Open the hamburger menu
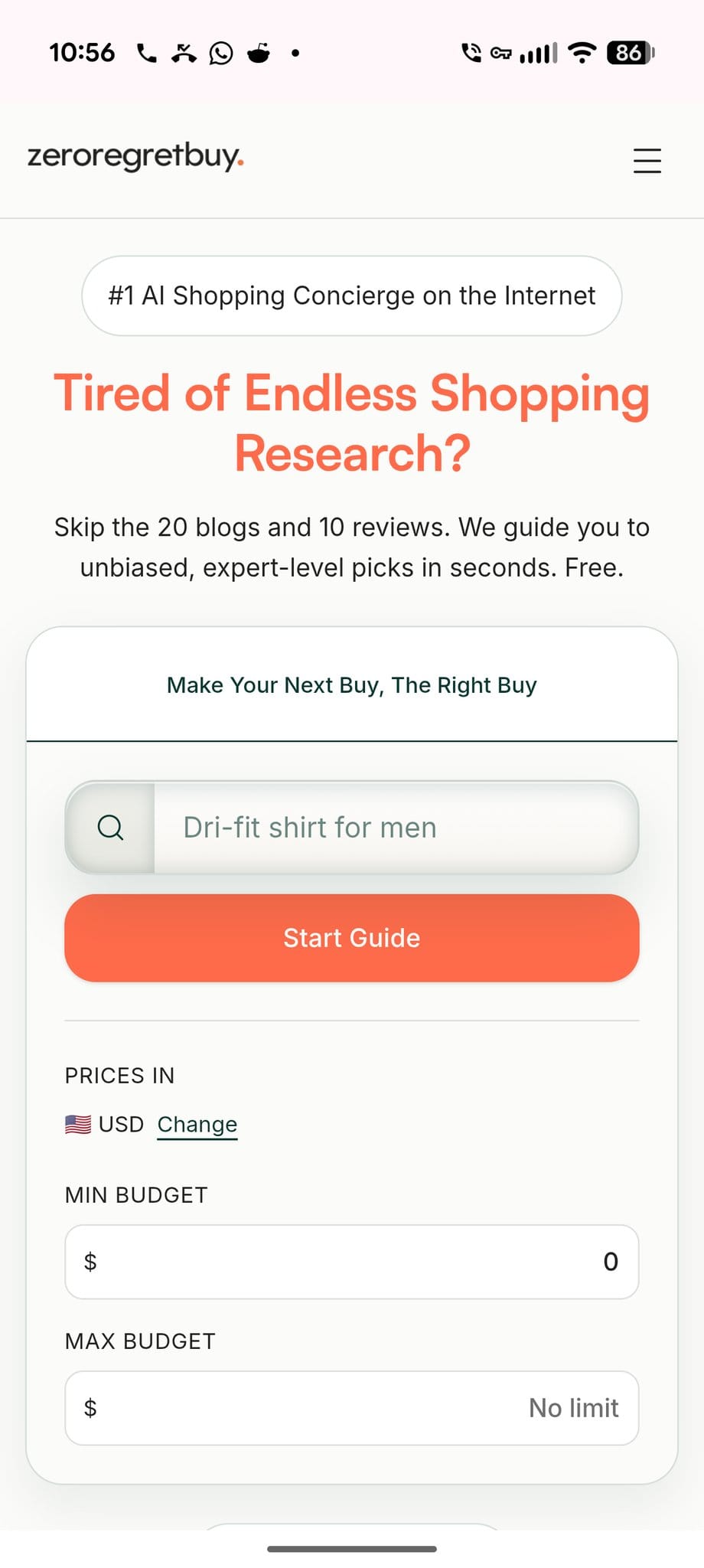Viewport: 704px width, 1568px height. click(647, 160)
